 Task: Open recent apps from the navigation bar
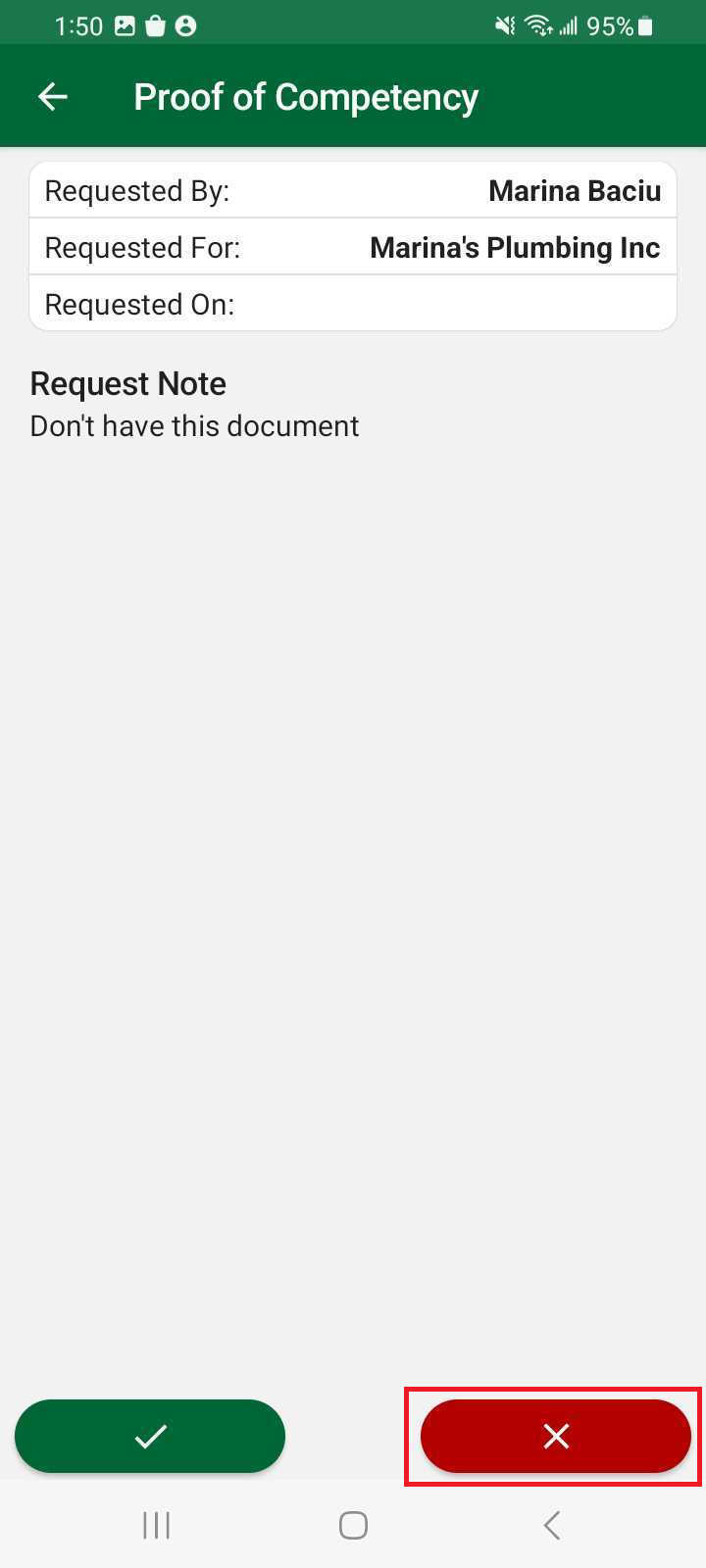156,1525
